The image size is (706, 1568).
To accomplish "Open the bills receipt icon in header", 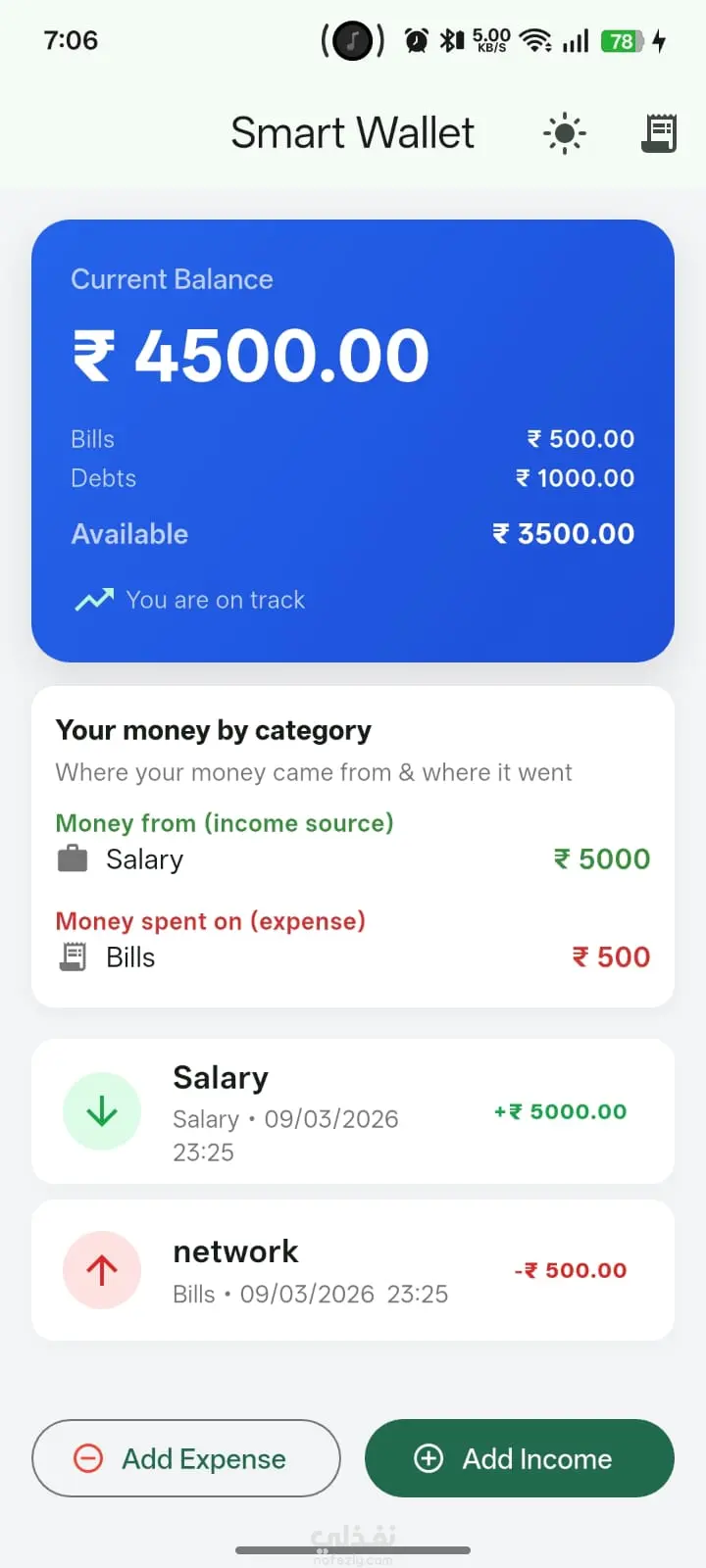I will [x=659, y=133].
